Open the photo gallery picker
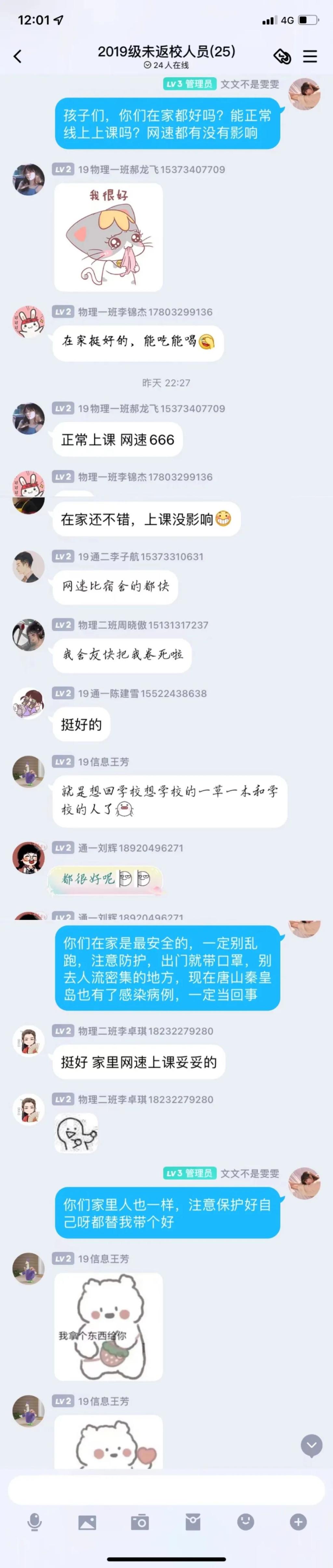Image resolution: width=333 pixels, height=1568 pixels. [87, 1522]
